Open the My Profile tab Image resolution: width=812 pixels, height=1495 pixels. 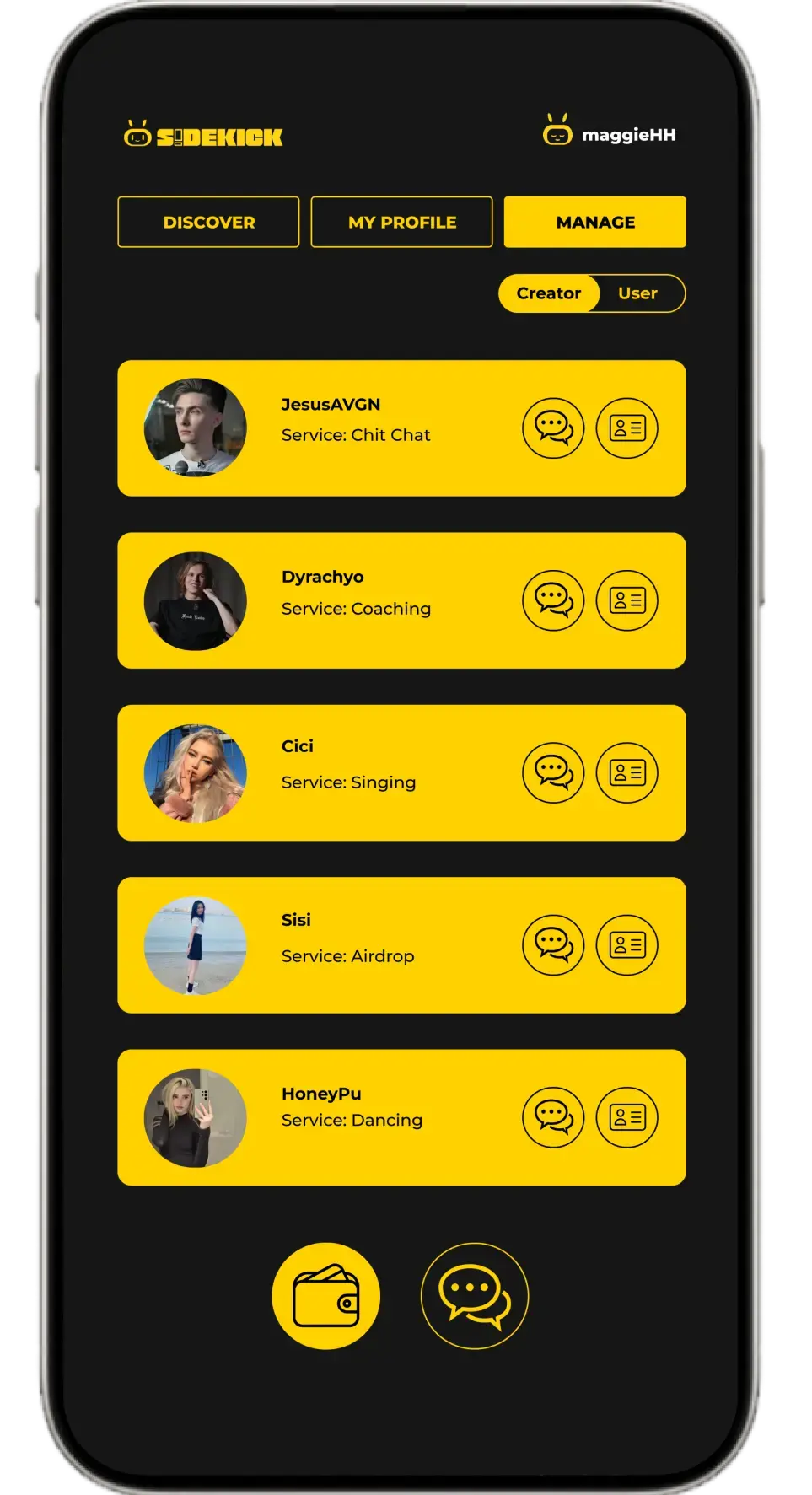(401, 222)
